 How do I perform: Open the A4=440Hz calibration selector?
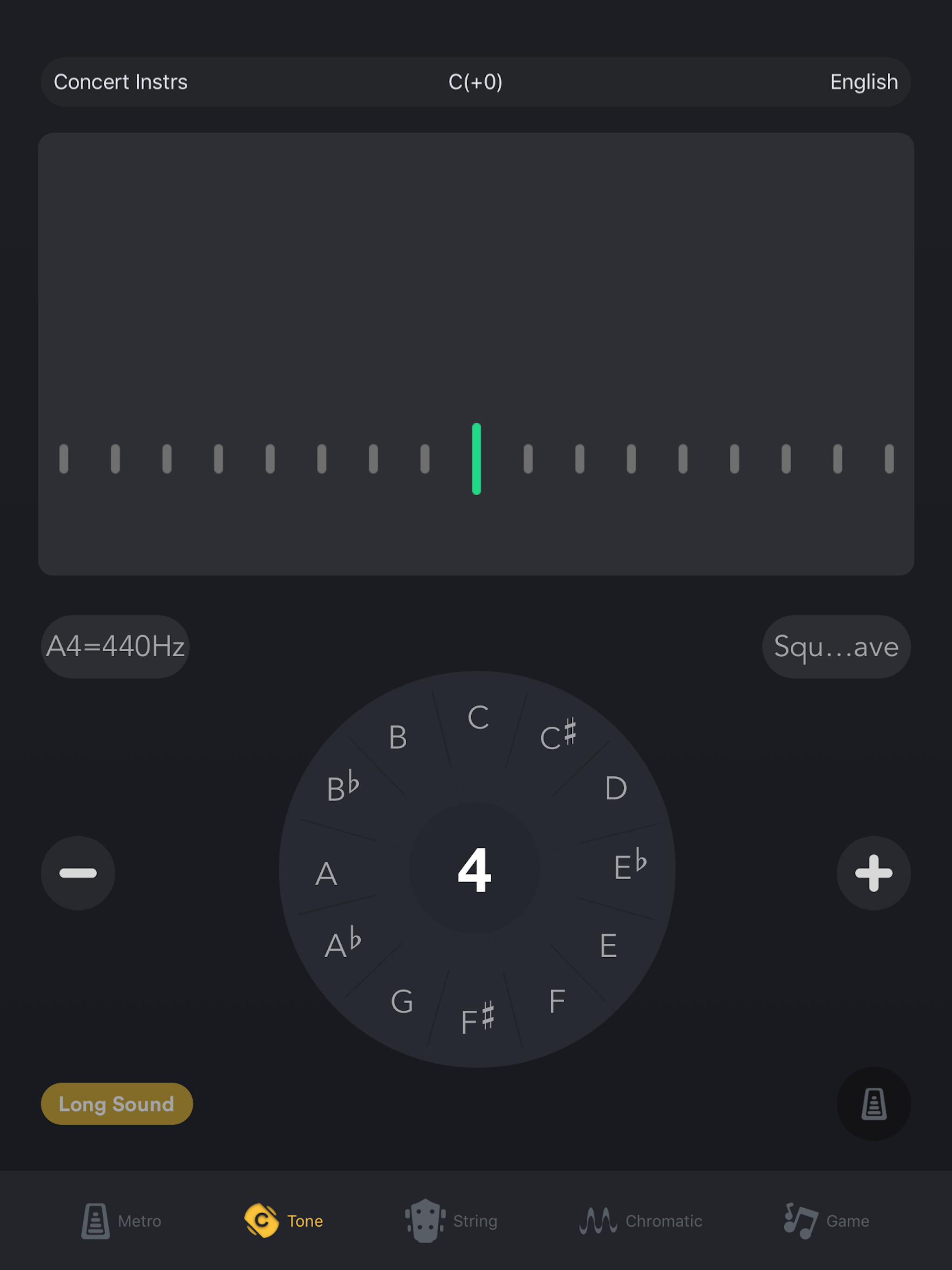[115, 647]
